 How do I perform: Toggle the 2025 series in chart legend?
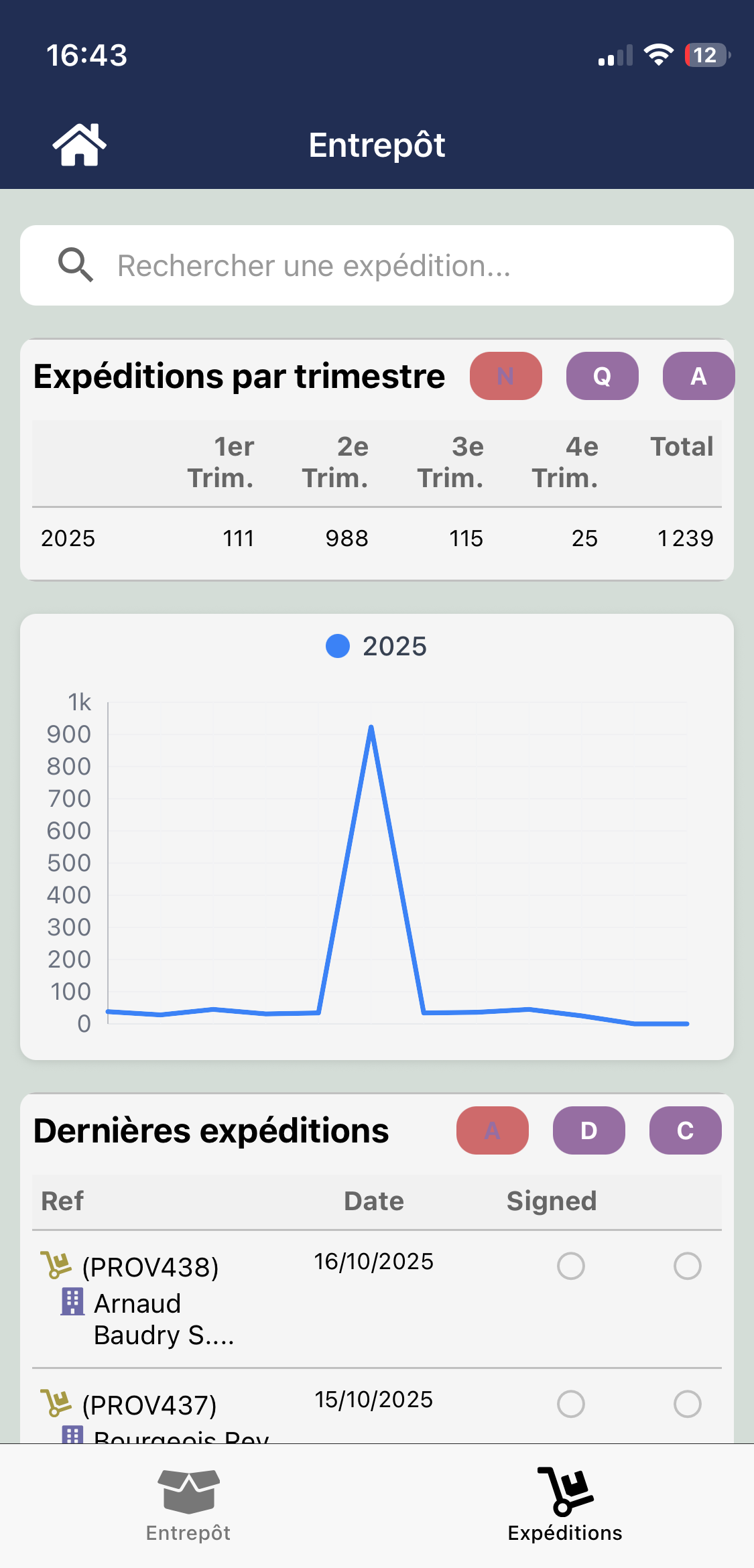376,646
